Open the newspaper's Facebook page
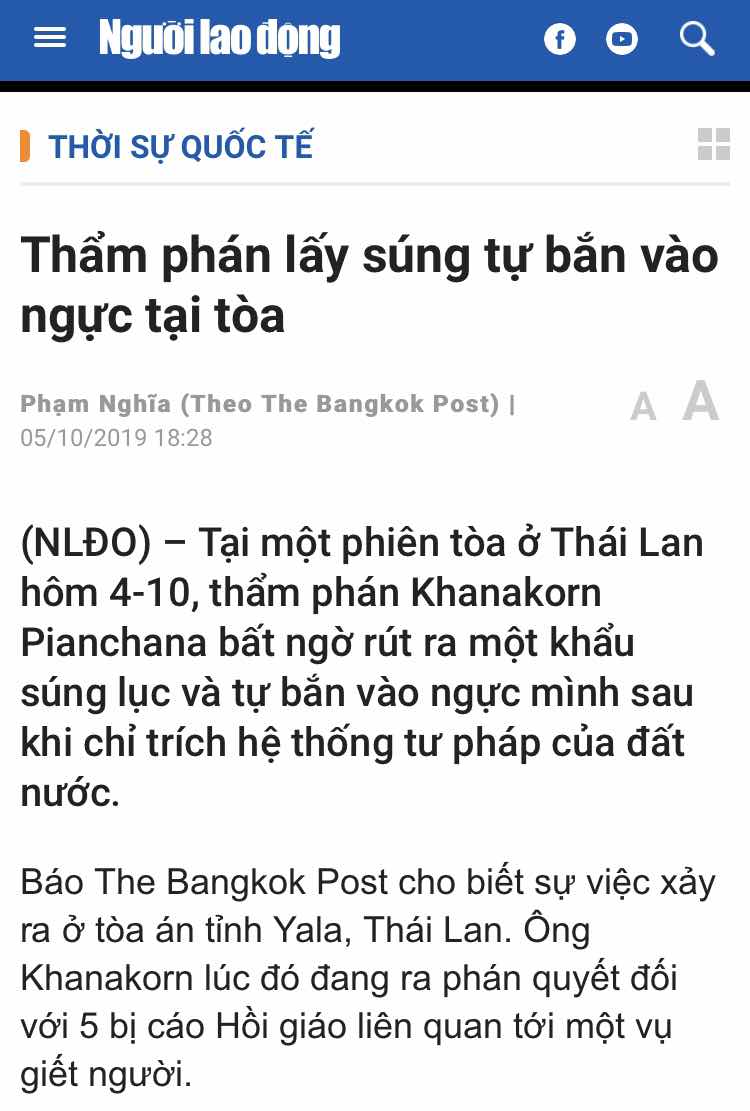 point(559,39)
